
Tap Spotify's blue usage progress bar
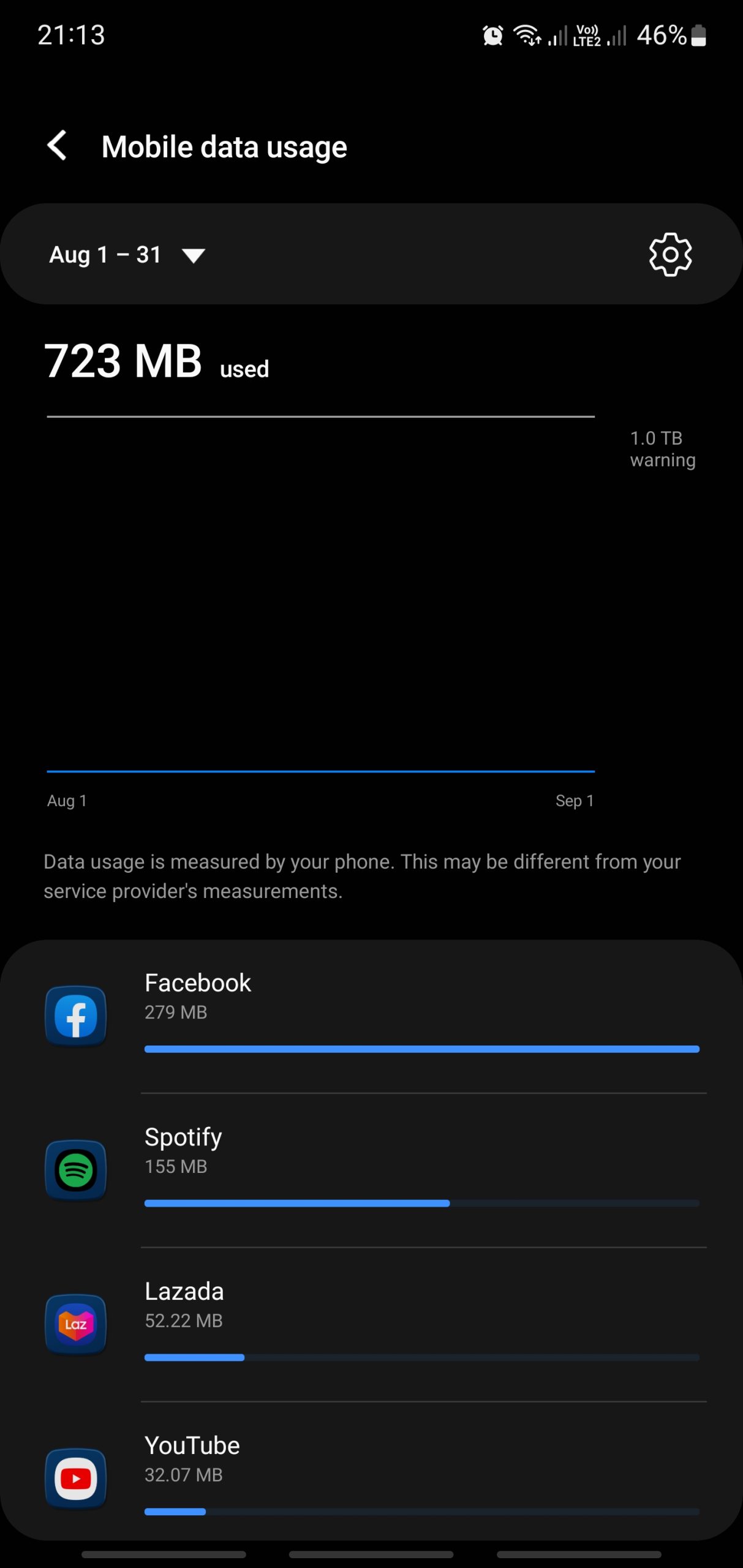tap(296, 1202)
